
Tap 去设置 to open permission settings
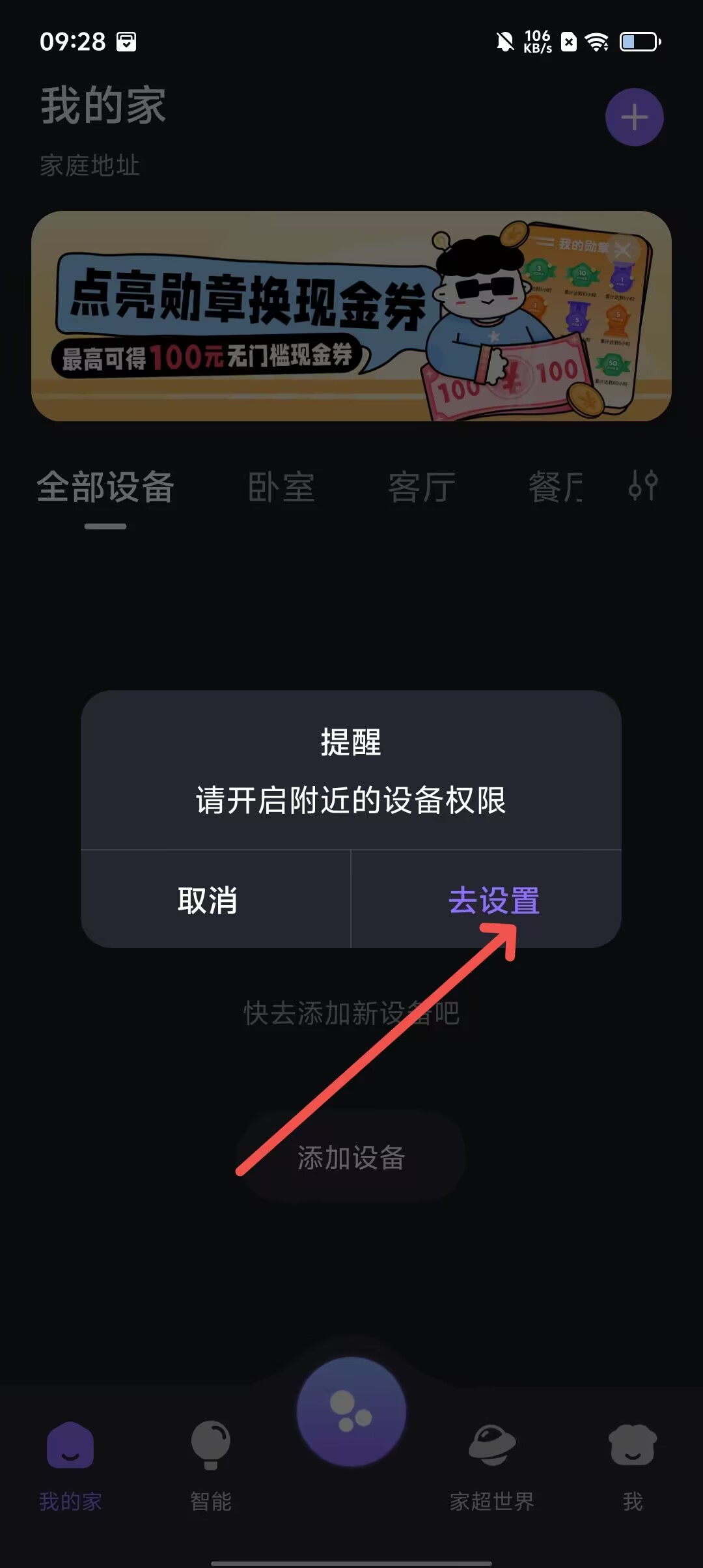pos(493,901)
